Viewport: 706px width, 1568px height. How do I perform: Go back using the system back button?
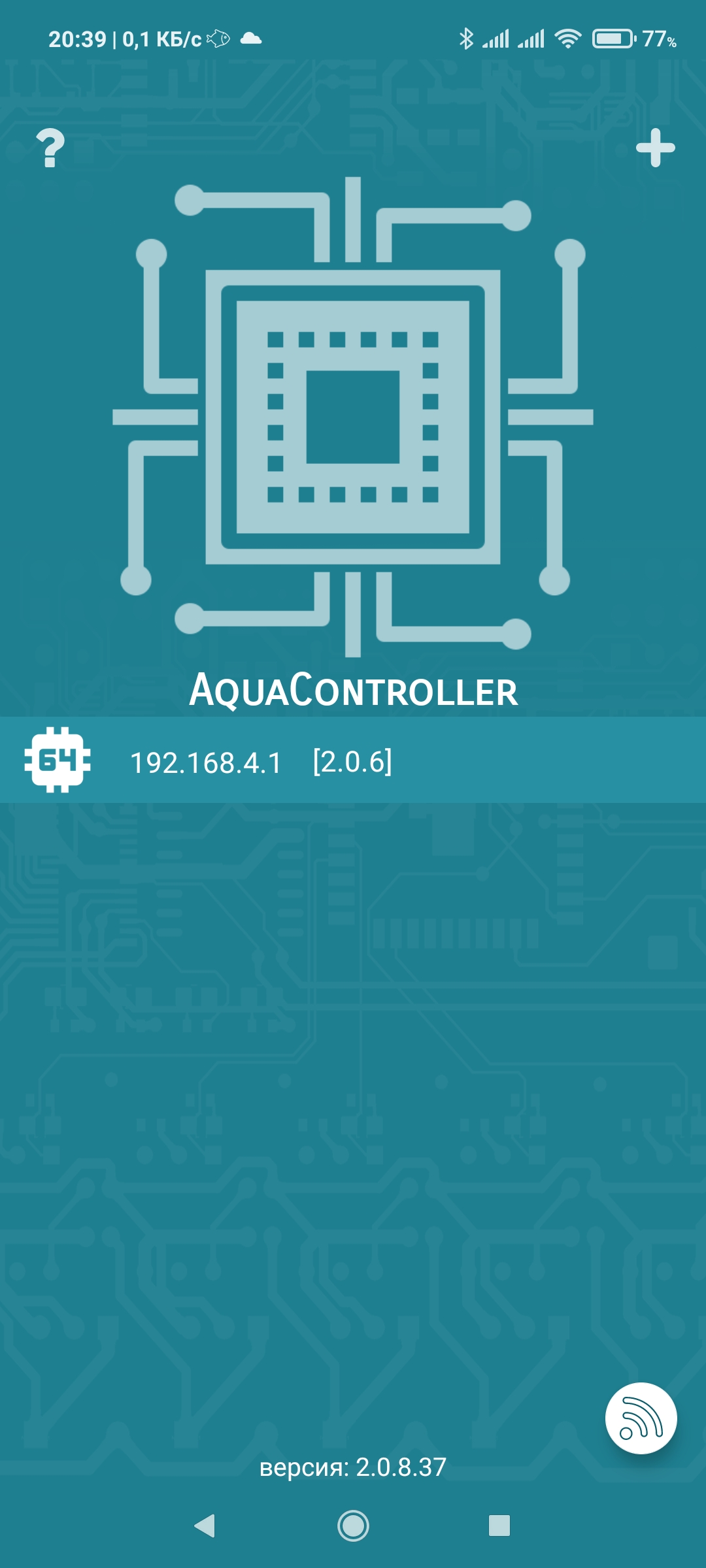[205, 1526]
